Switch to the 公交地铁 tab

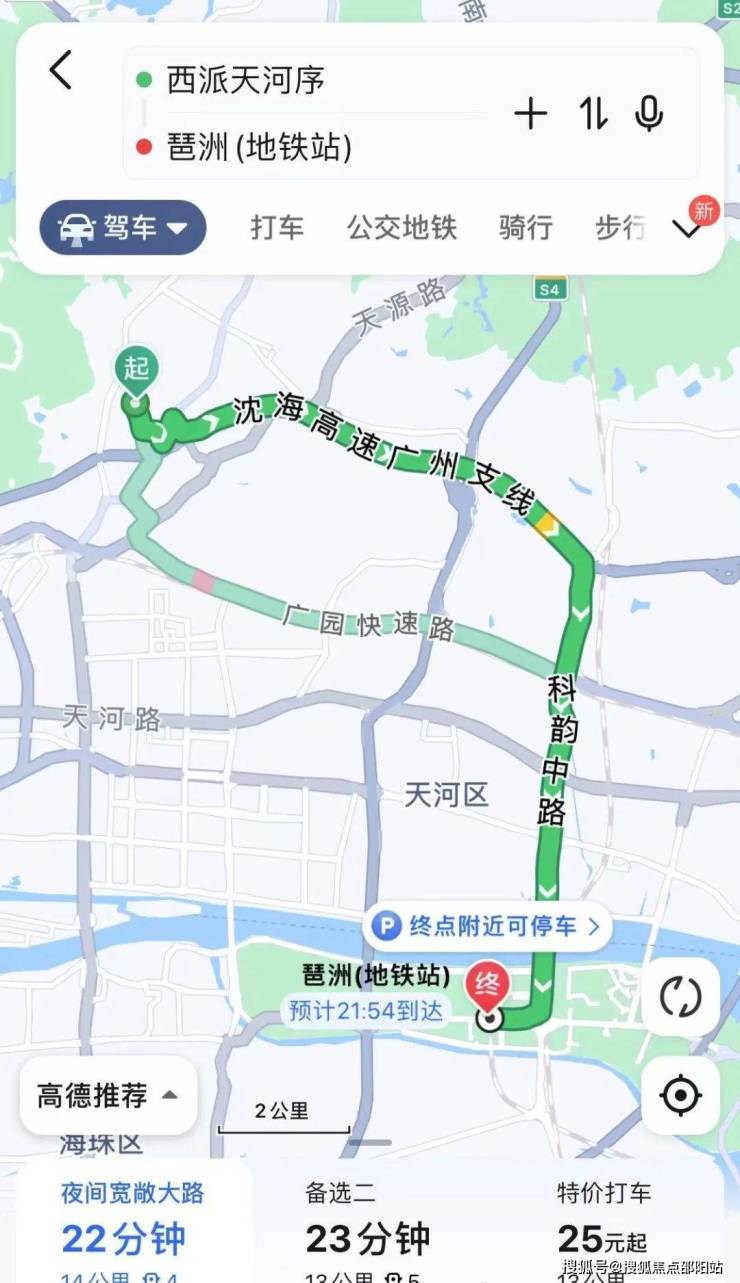tap(402, 228)
